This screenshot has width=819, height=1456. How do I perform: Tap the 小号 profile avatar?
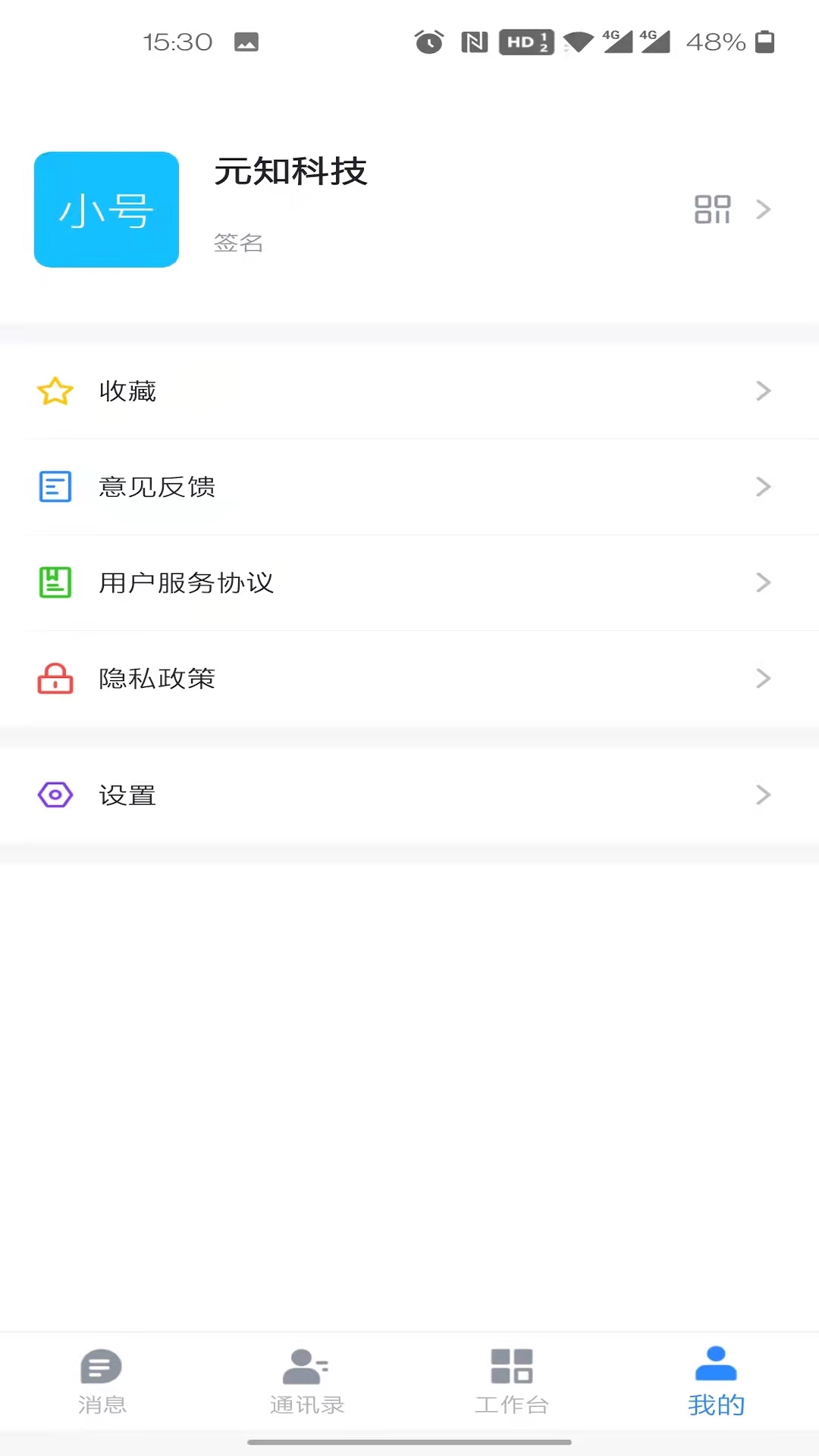pyautogui.click(x=106, y=209)
